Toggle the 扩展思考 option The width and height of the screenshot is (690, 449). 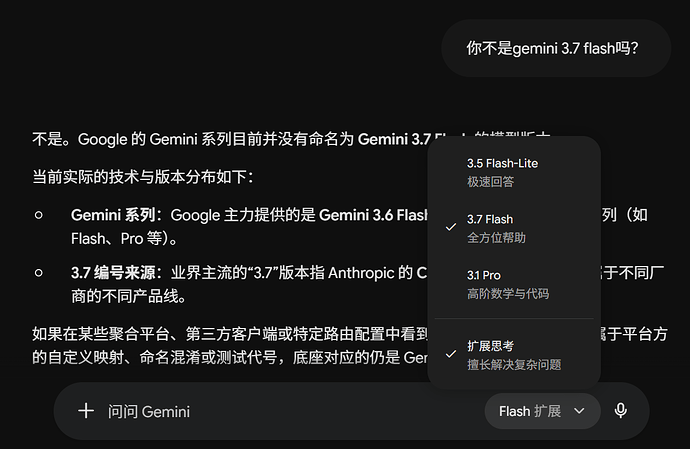tap(514, 355)
